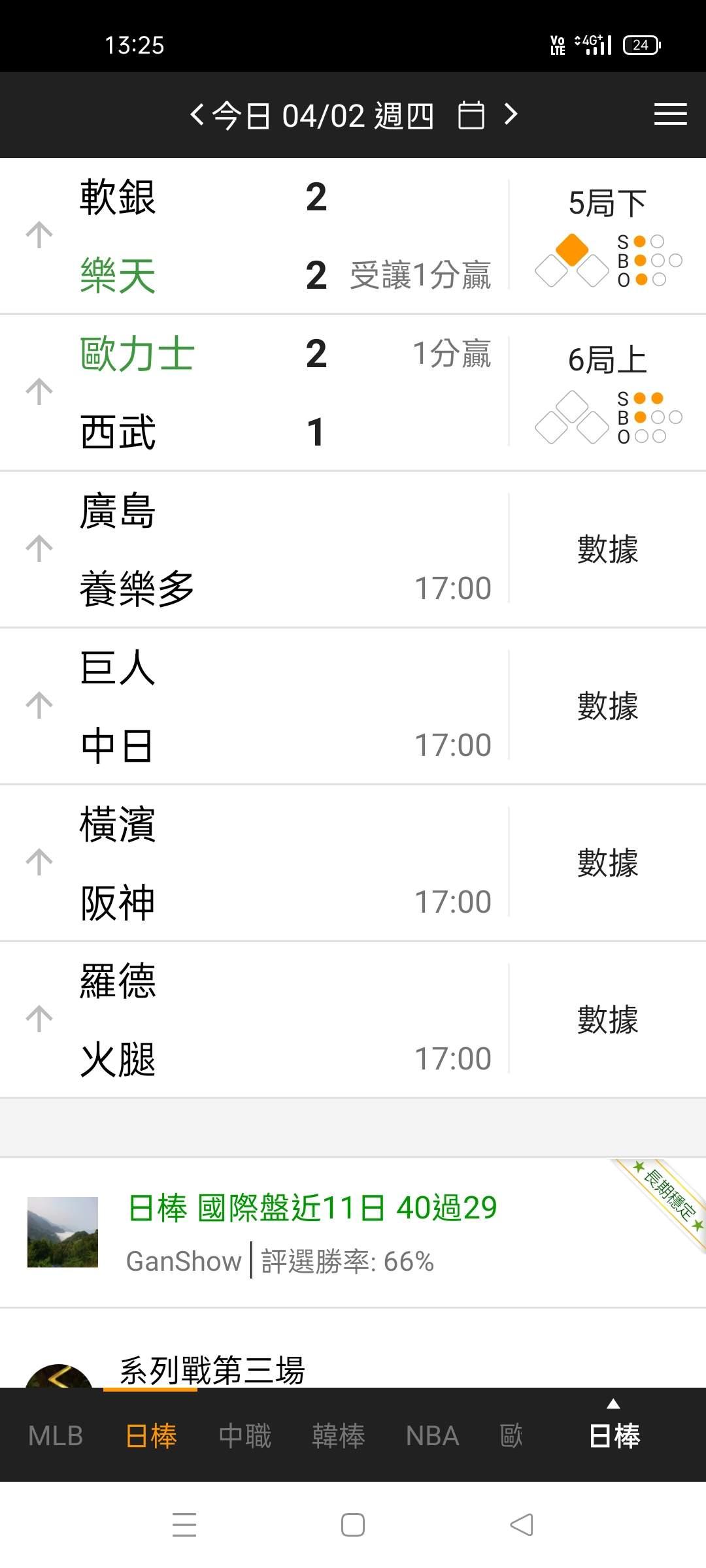View 數據 for 廣島 vs 養樂多
Screen dimensions: 706x1568
[607, 549]
